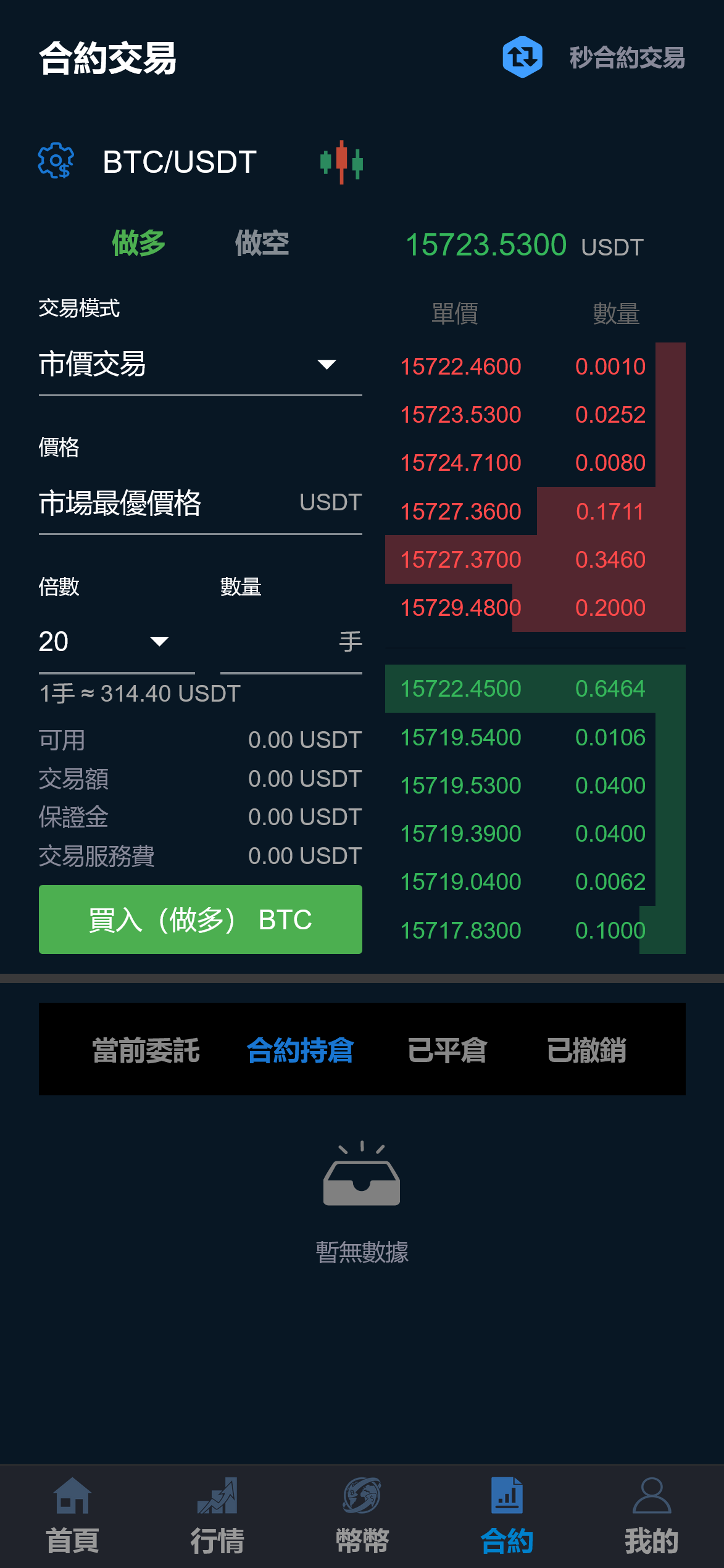Screen dimensions: 724x1568
Task: Switch to the 已撤銷 tab
Action: click(x=586, y=1050)
